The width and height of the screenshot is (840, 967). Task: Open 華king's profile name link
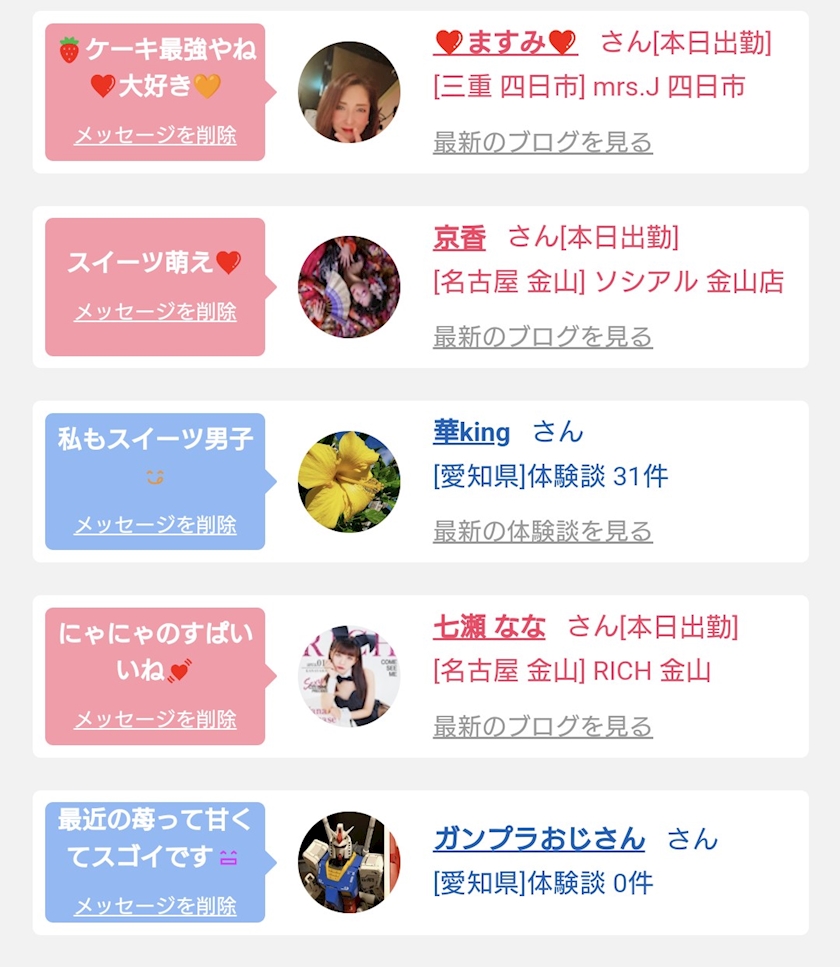click(x=472, y=432)
